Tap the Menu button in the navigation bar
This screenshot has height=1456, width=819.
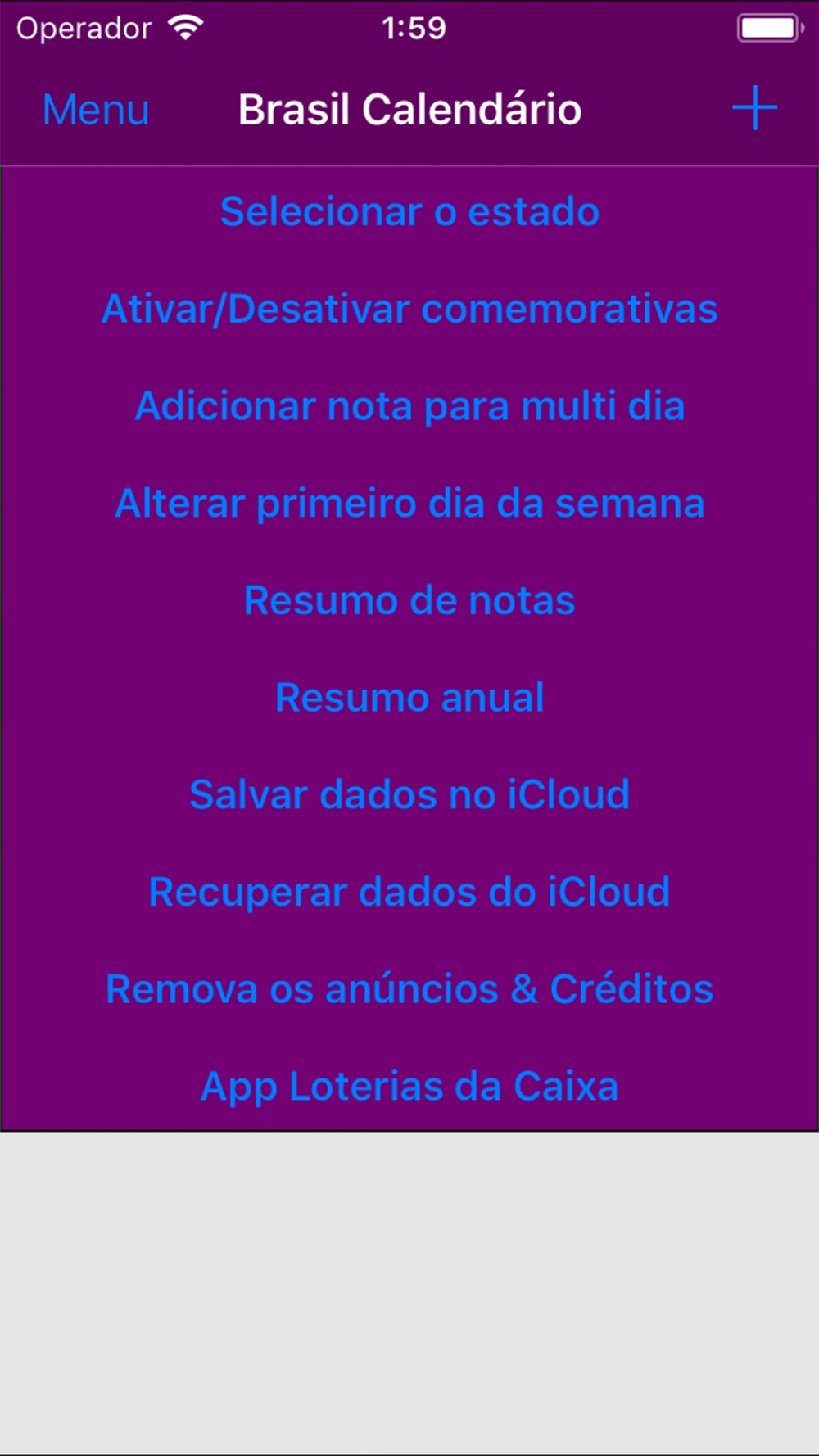click(x=96, y=110)
